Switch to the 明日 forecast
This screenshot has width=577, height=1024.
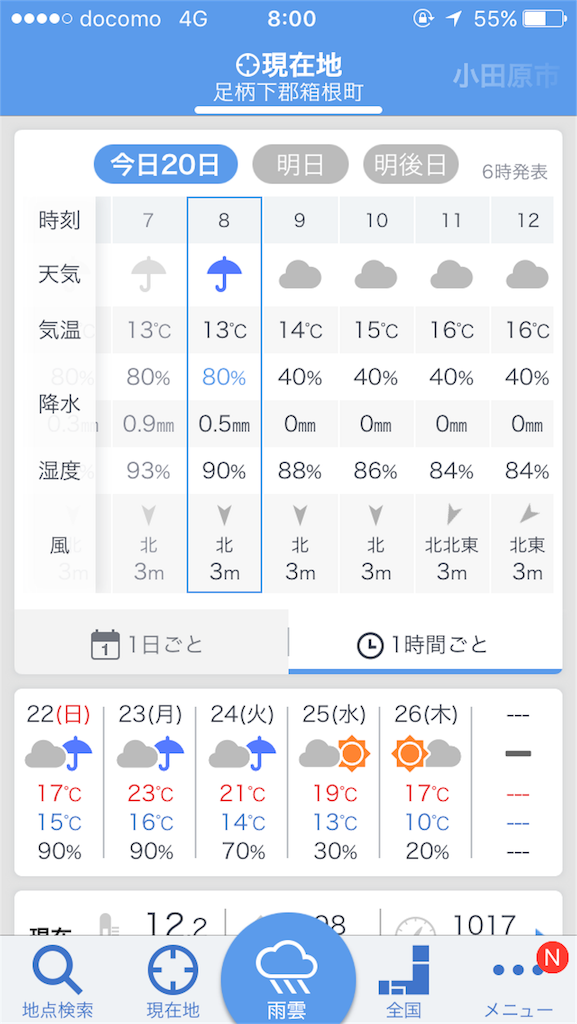pyautogui.click(x=300, y=164)
